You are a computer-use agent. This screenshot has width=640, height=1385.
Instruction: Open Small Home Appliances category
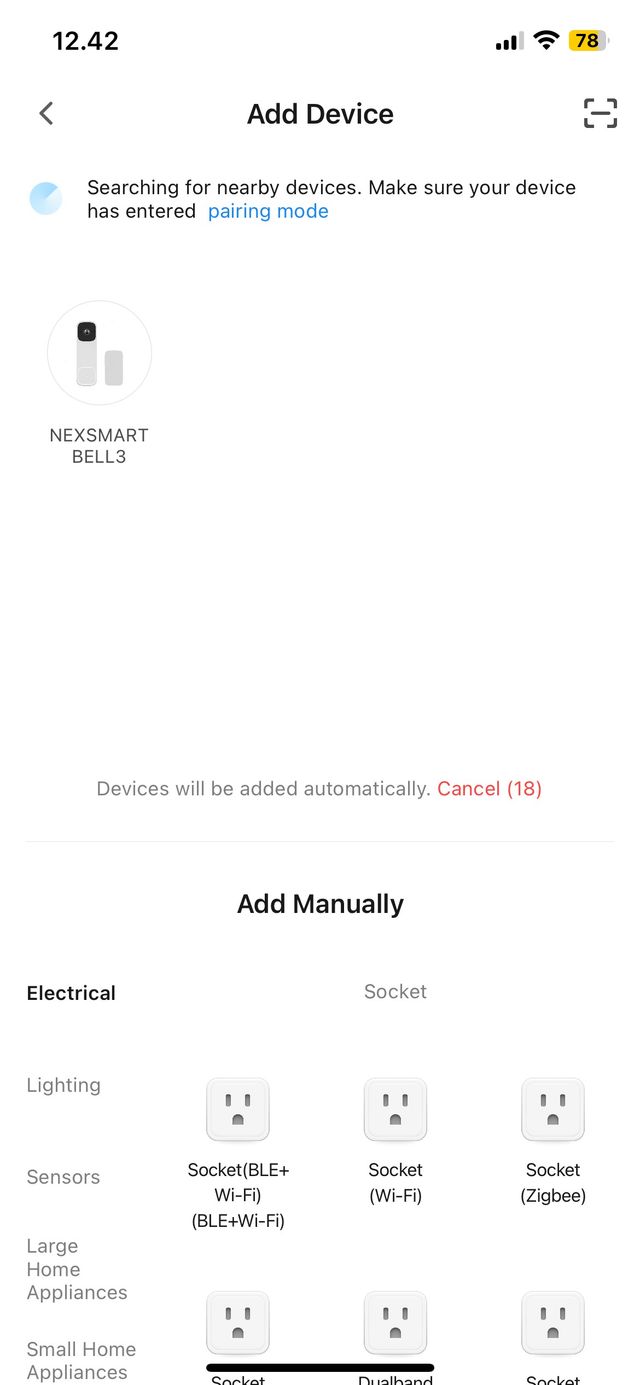click(81, 1360)
